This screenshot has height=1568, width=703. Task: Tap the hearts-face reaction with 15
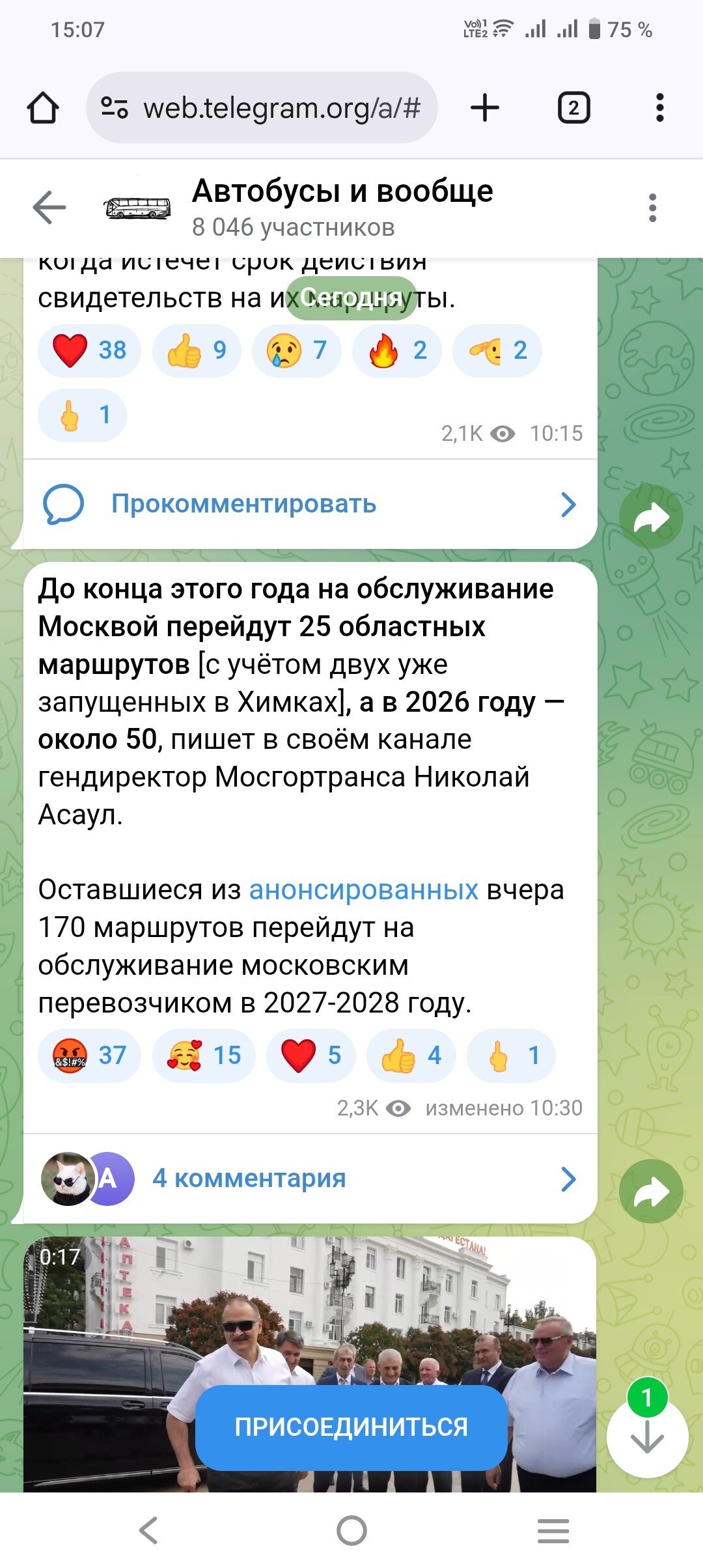click(204, 1056)
